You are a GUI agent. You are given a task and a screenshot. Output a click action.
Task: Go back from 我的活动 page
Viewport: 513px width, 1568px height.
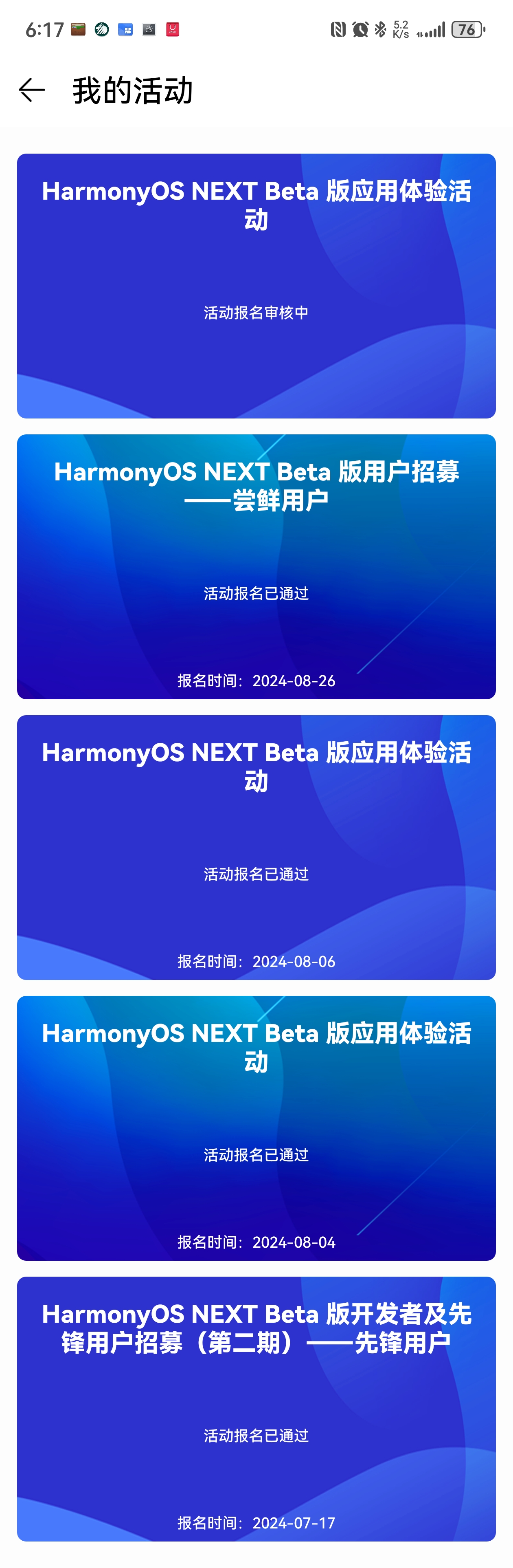32,90
